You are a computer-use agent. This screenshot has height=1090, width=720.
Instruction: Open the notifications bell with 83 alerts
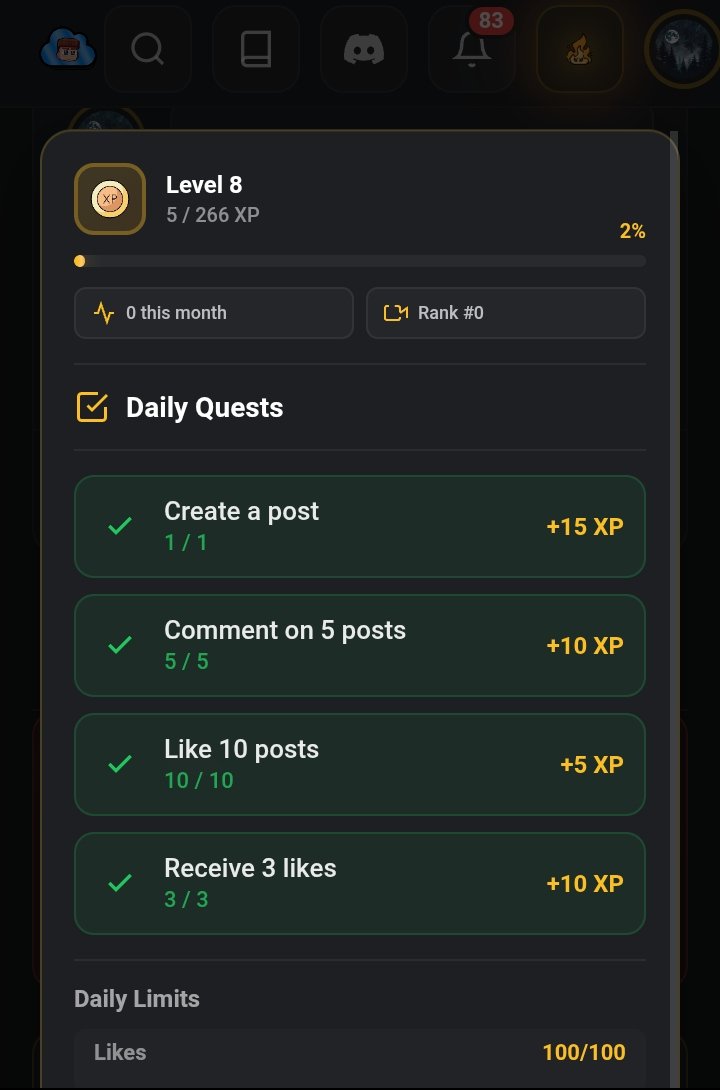pyautogui.click(x=472, y=49)
